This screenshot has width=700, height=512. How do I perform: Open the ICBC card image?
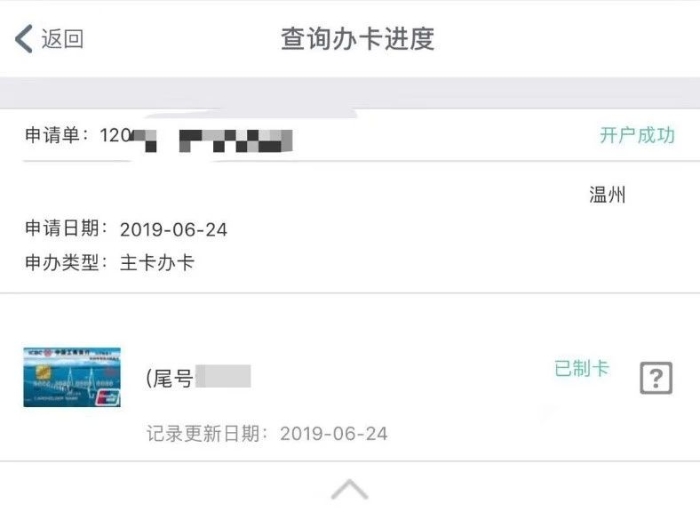pyautogui.click(x=72, y=377)
